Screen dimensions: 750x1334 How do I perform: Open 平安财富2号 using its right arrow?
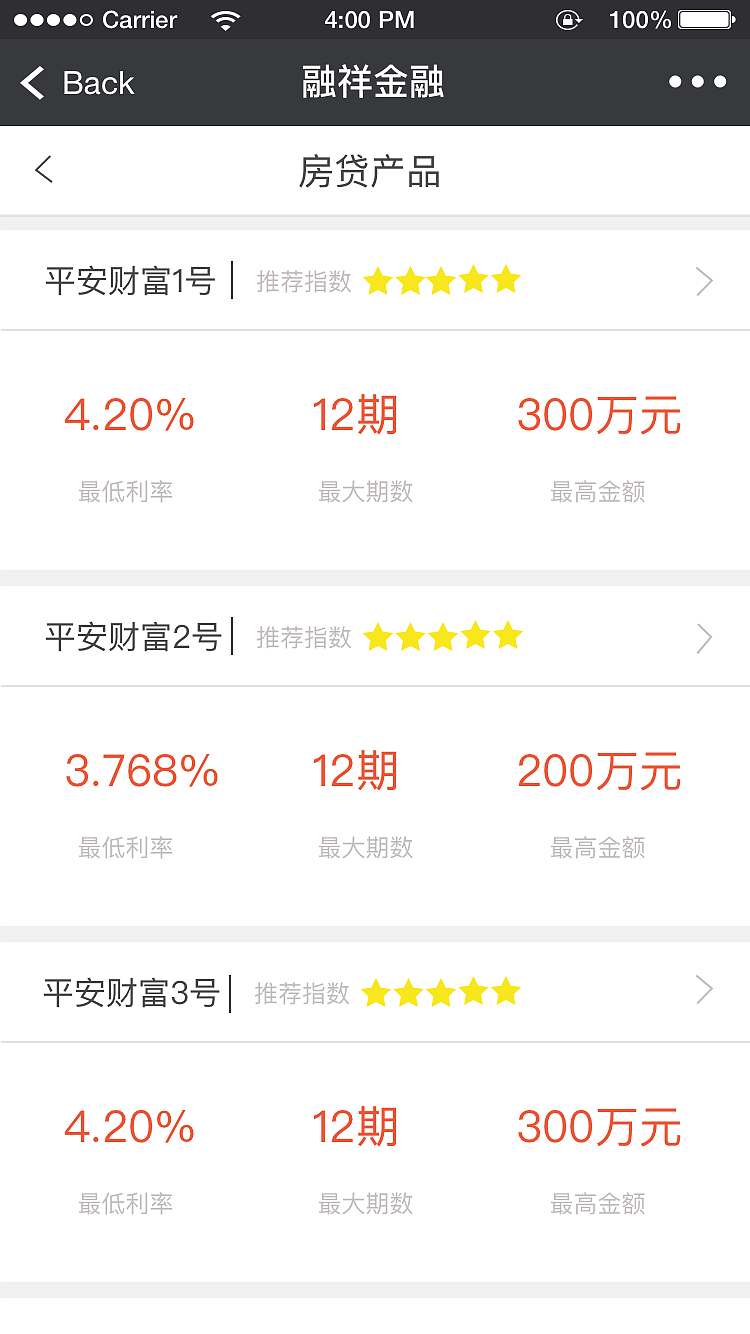pyautogui.click(x=704, y=637)
